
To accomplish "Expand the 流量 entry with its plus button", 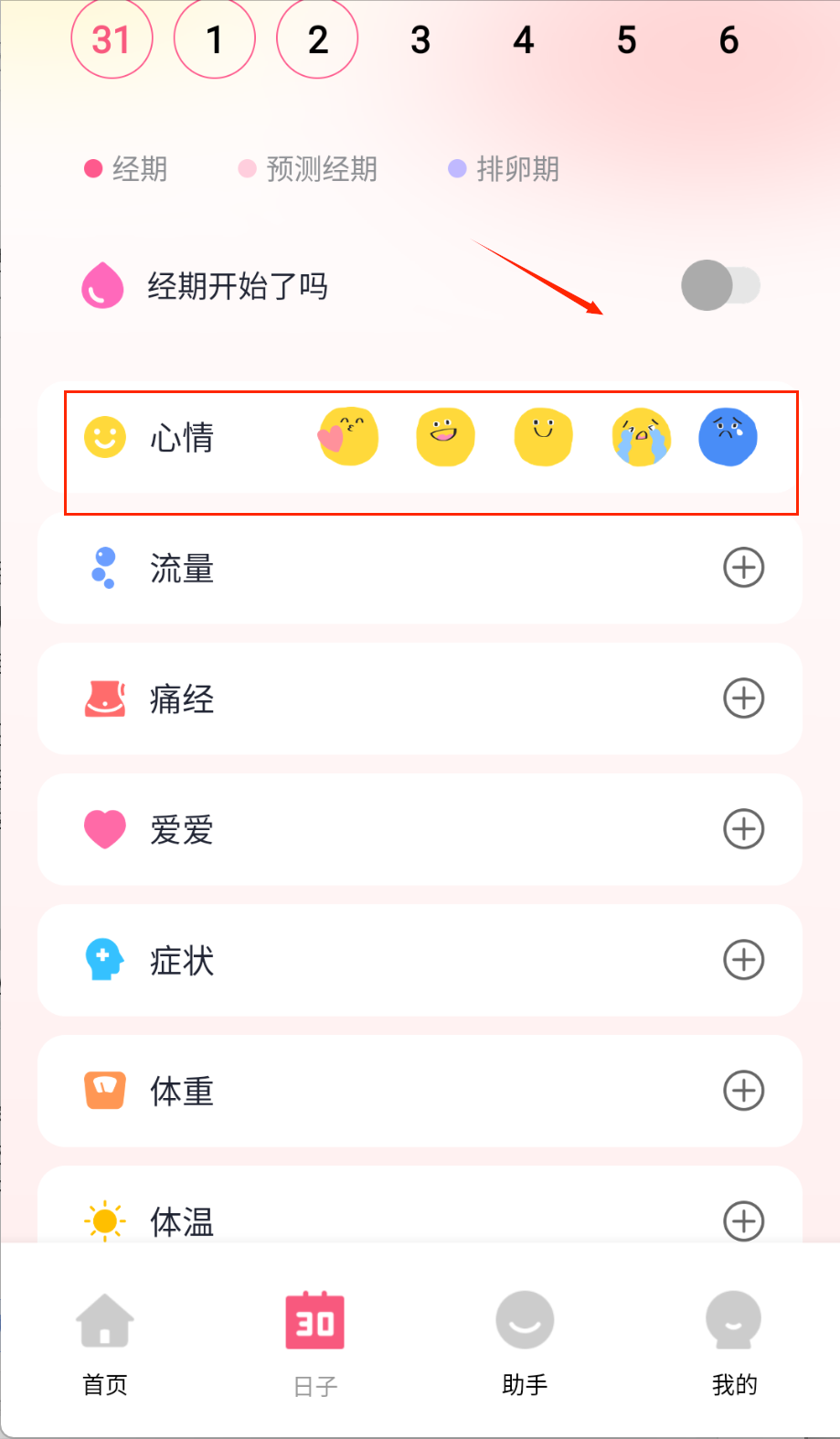I will pos(744,568).
